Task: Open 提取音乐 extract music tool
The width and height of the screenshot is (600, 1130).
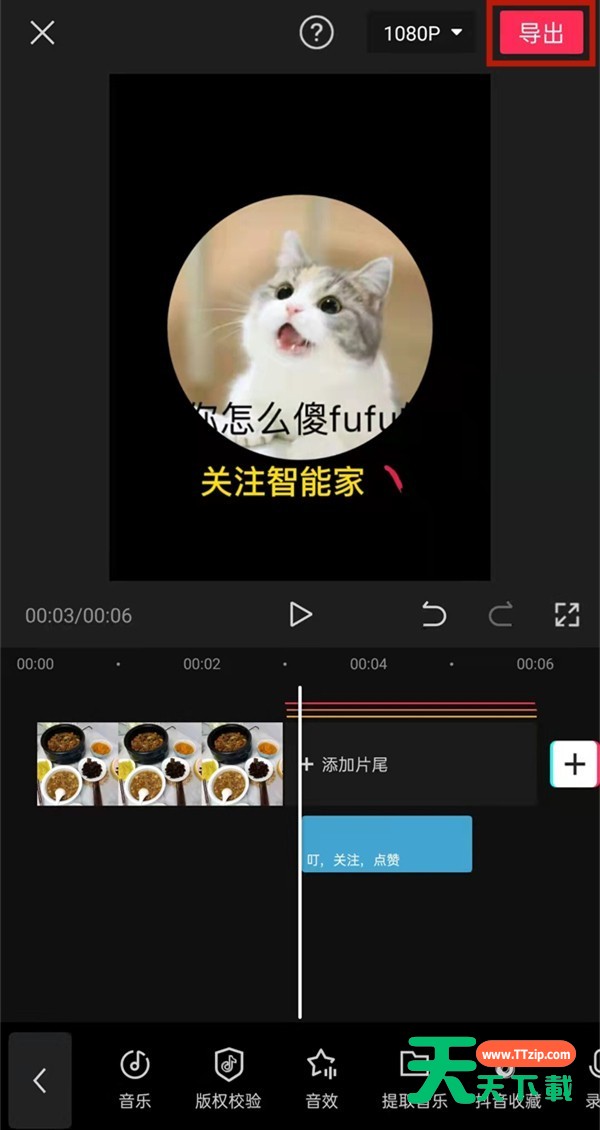Action: tap(412, 1078)
